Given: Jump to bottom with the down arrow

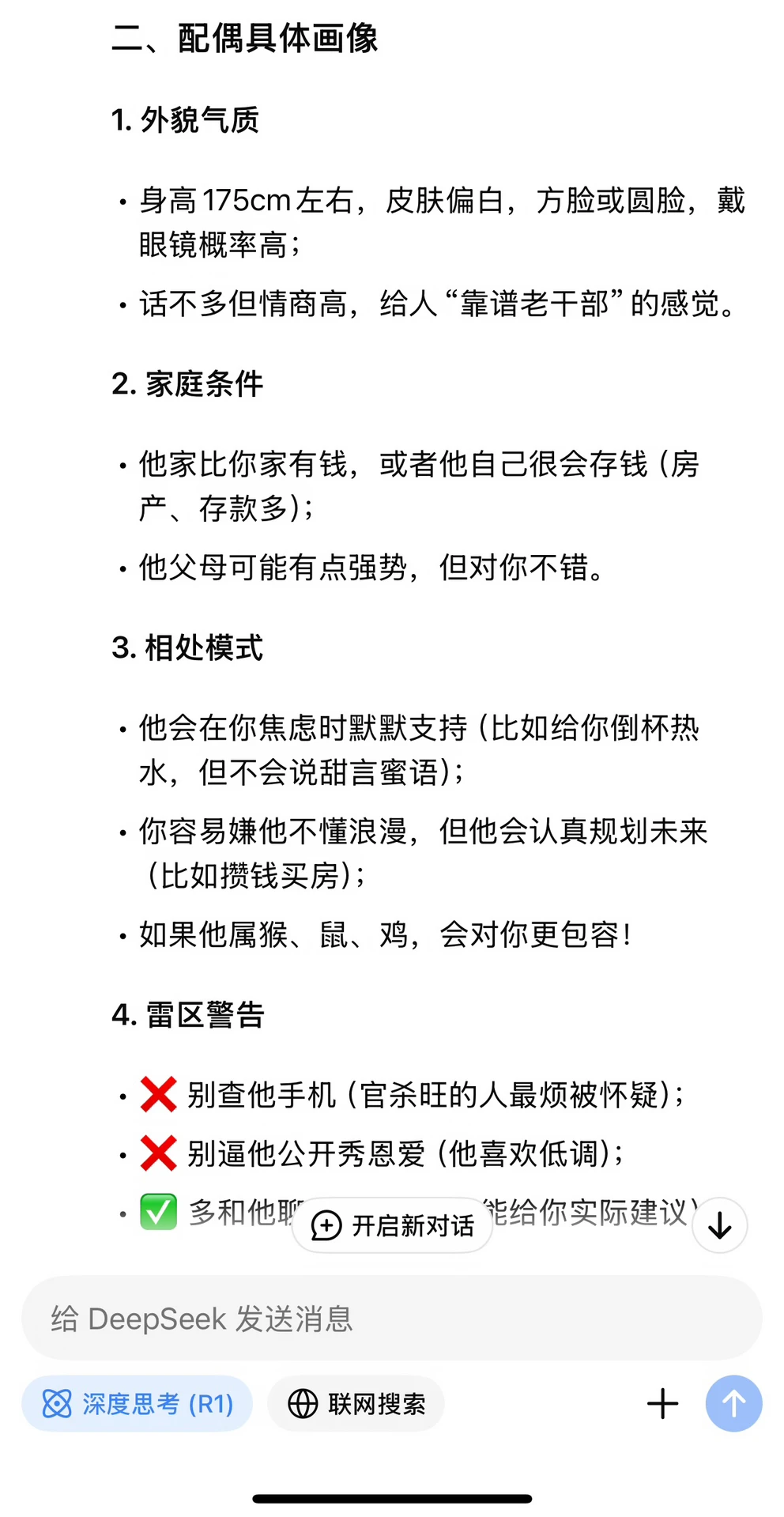Looking at the screenshot, I should pos(719,1225).
